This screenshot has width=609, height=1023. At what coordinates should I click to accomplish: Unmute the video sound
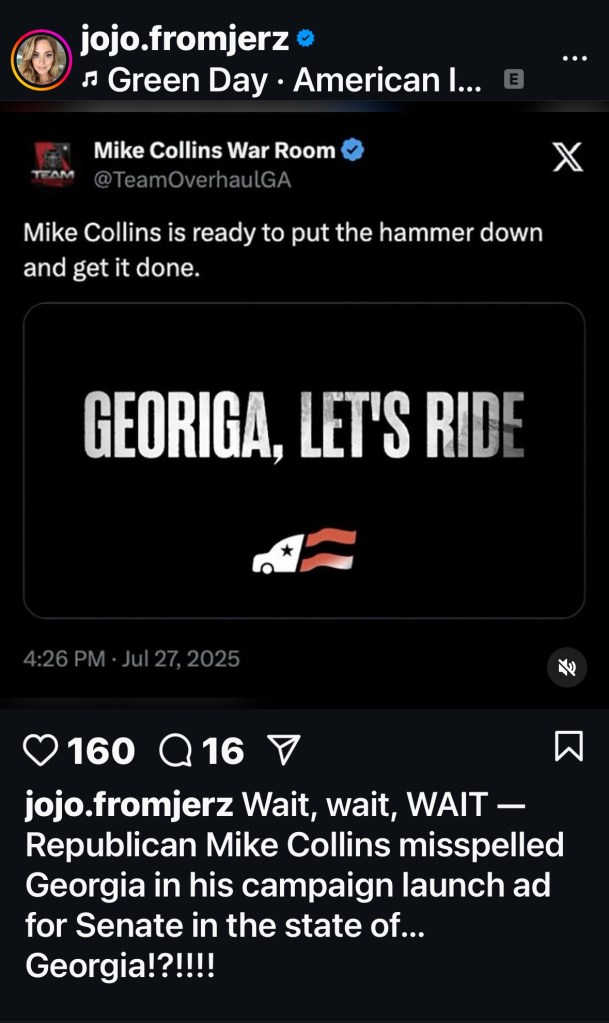pos(567,667)
